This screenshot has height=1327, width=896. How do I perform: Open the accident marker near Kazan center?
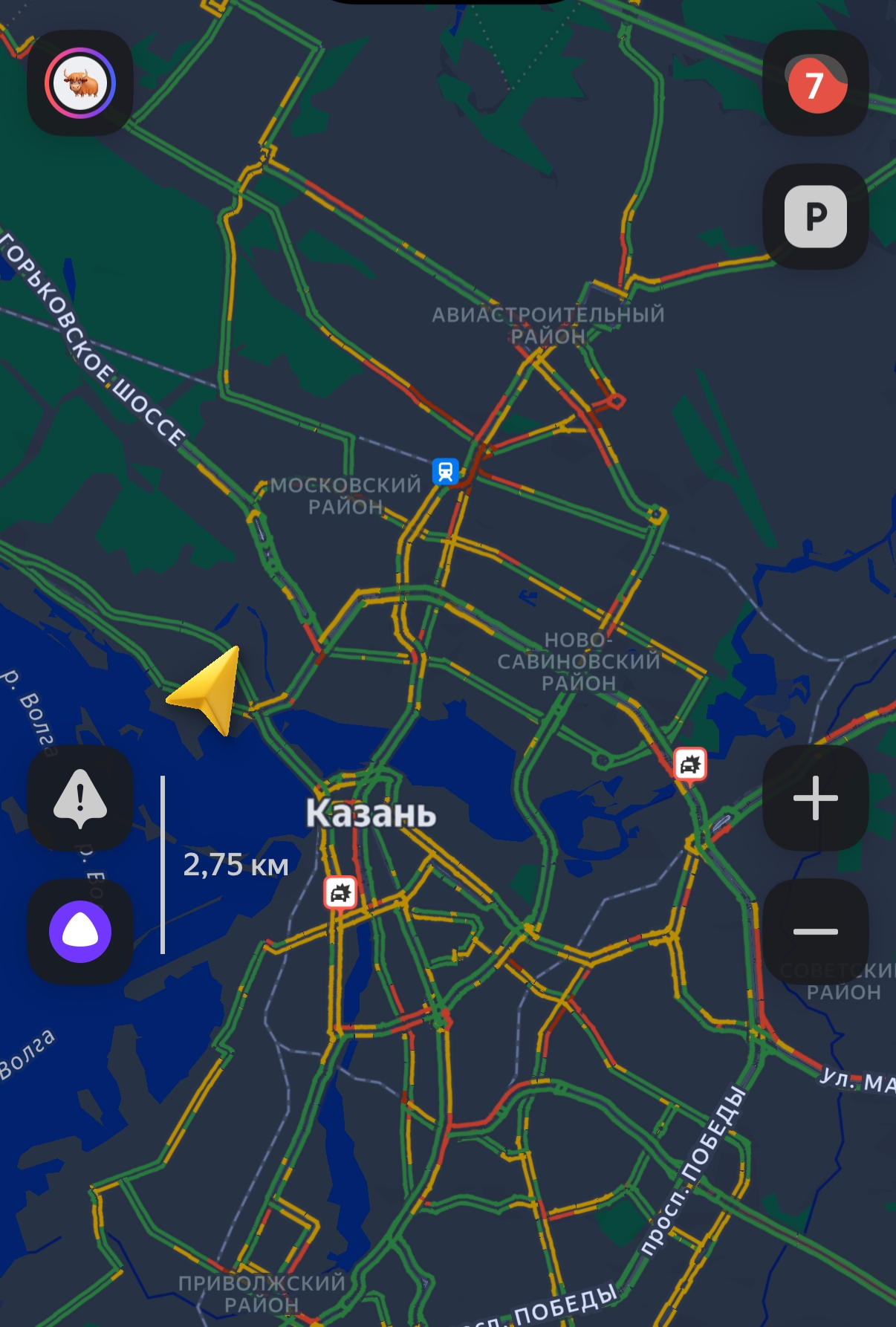coord(340,892)
